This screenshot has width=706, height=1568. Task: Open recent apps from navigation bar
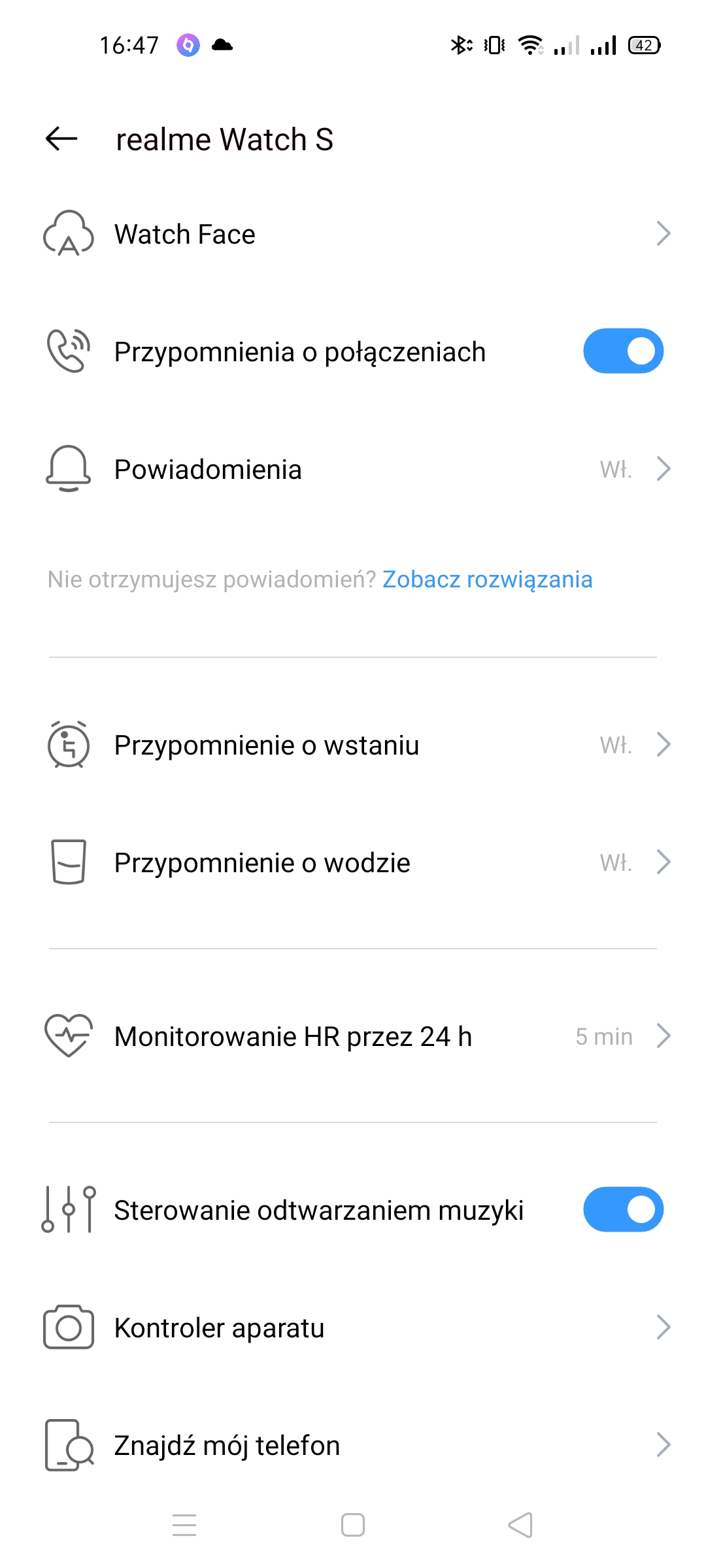click(184, 1525)
